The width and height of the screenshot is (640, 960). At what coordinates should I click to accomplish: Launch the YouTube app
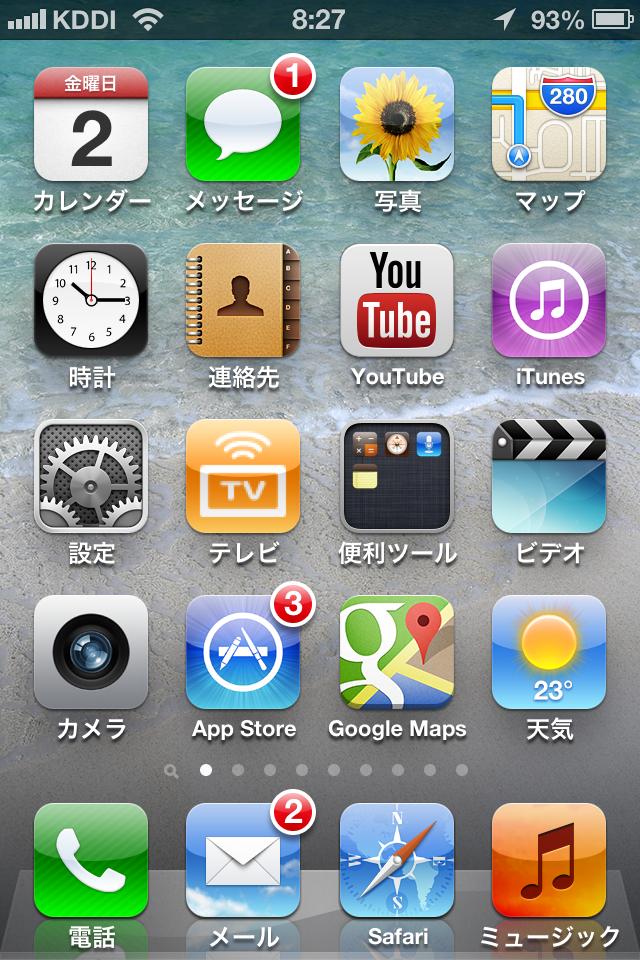(x=397, y=300)
